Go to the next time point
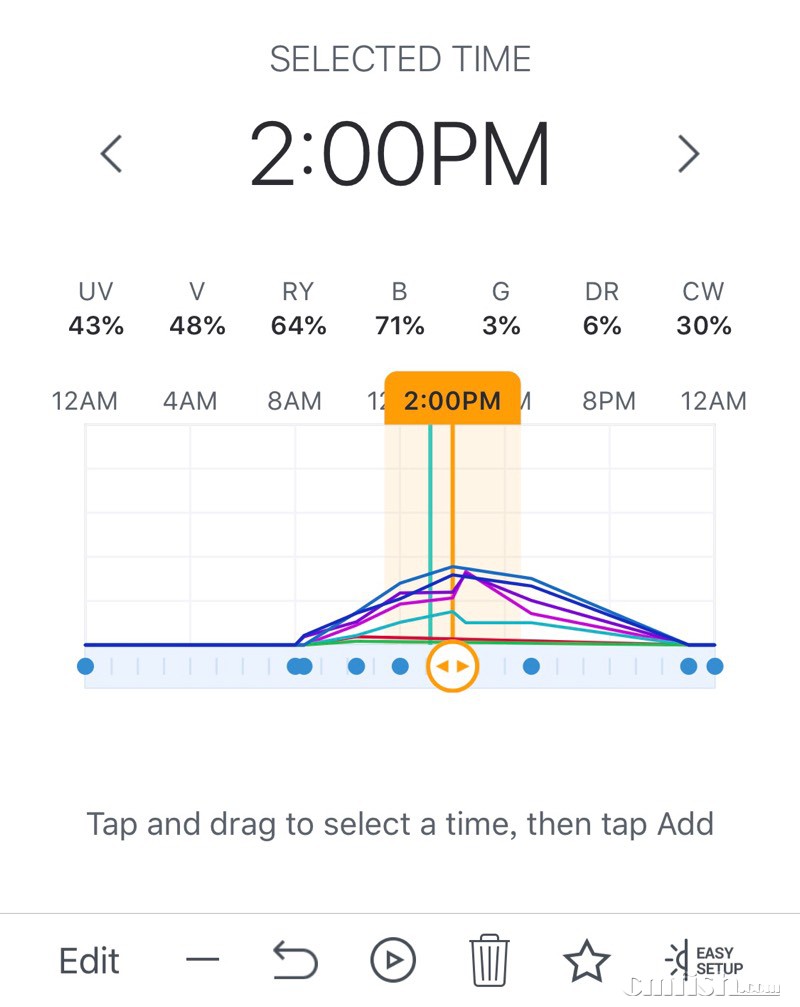Screen dimensions: 800x1007 tap(688, 154)
